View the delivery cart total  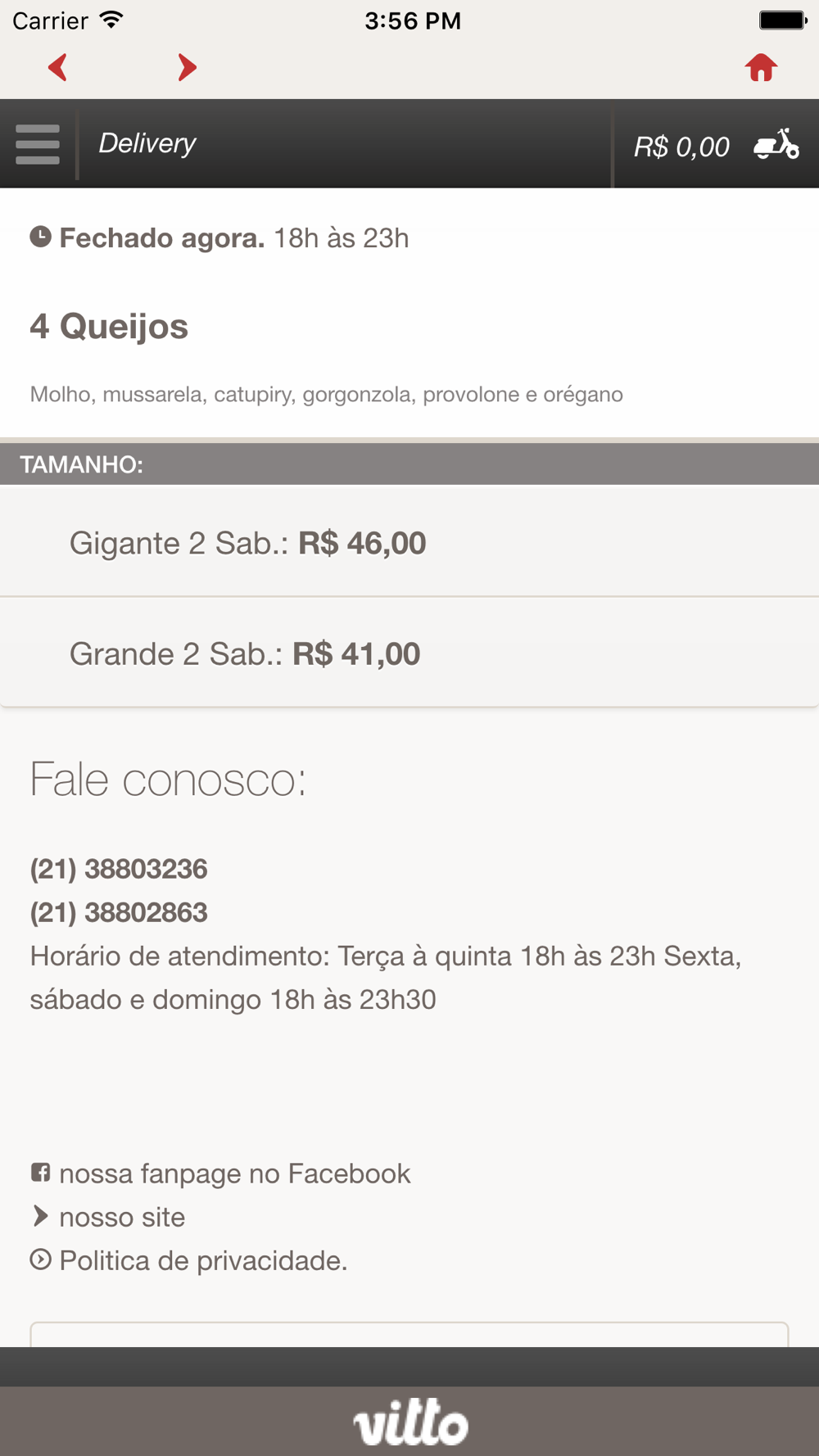click(x=716, y=146)
